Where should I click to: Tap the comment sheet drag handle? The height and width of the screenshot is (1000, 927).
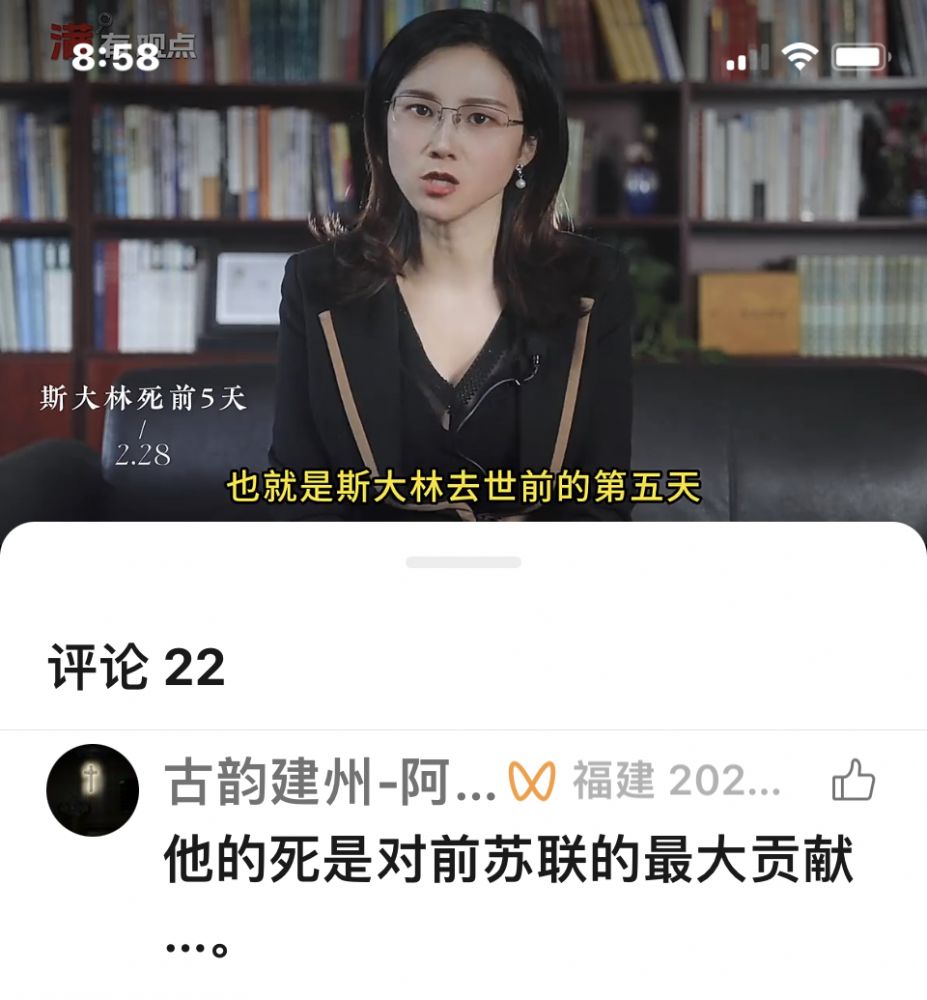[x=463, y=562]
